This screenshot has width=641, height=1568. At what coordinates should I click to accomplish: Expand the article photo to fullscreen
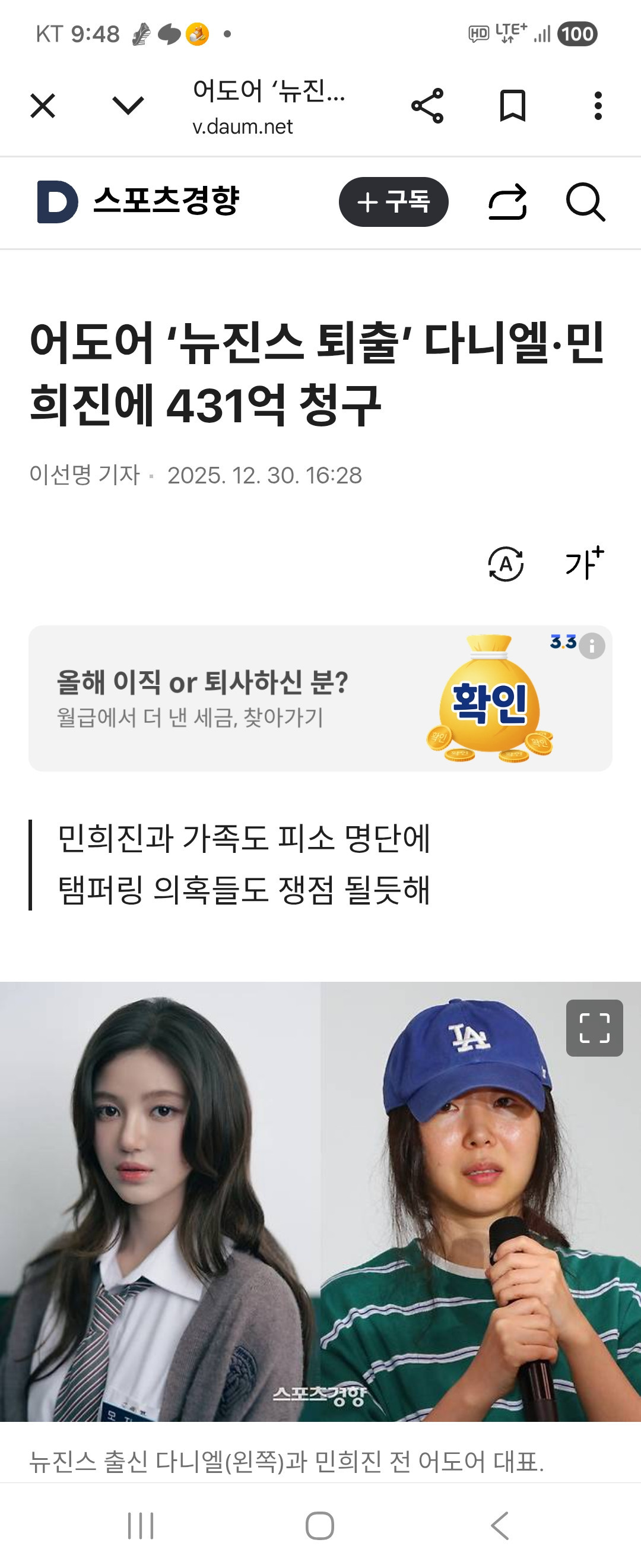[594, 1028]
